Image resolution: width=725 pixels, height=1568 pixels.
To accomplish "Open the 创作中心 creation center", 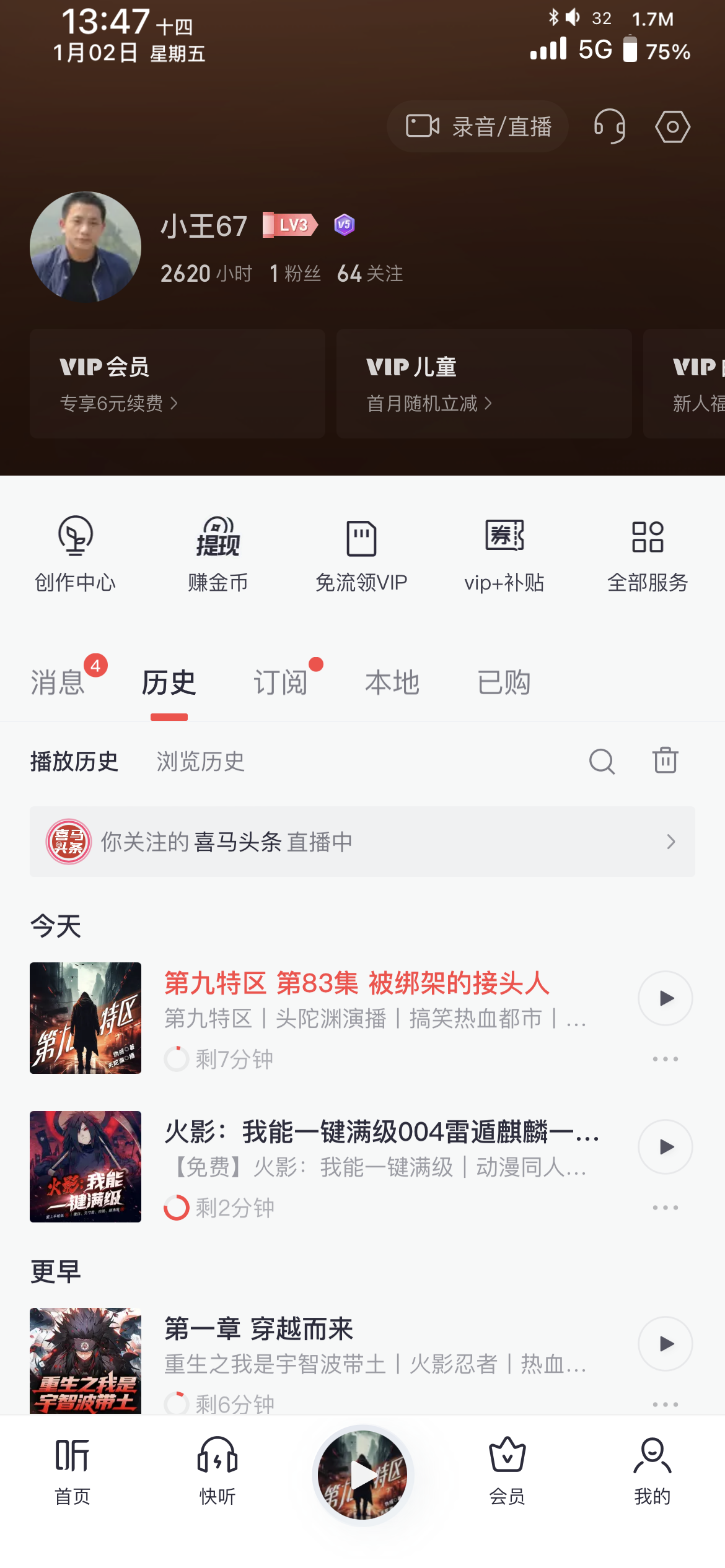I will tap(74, 554).
